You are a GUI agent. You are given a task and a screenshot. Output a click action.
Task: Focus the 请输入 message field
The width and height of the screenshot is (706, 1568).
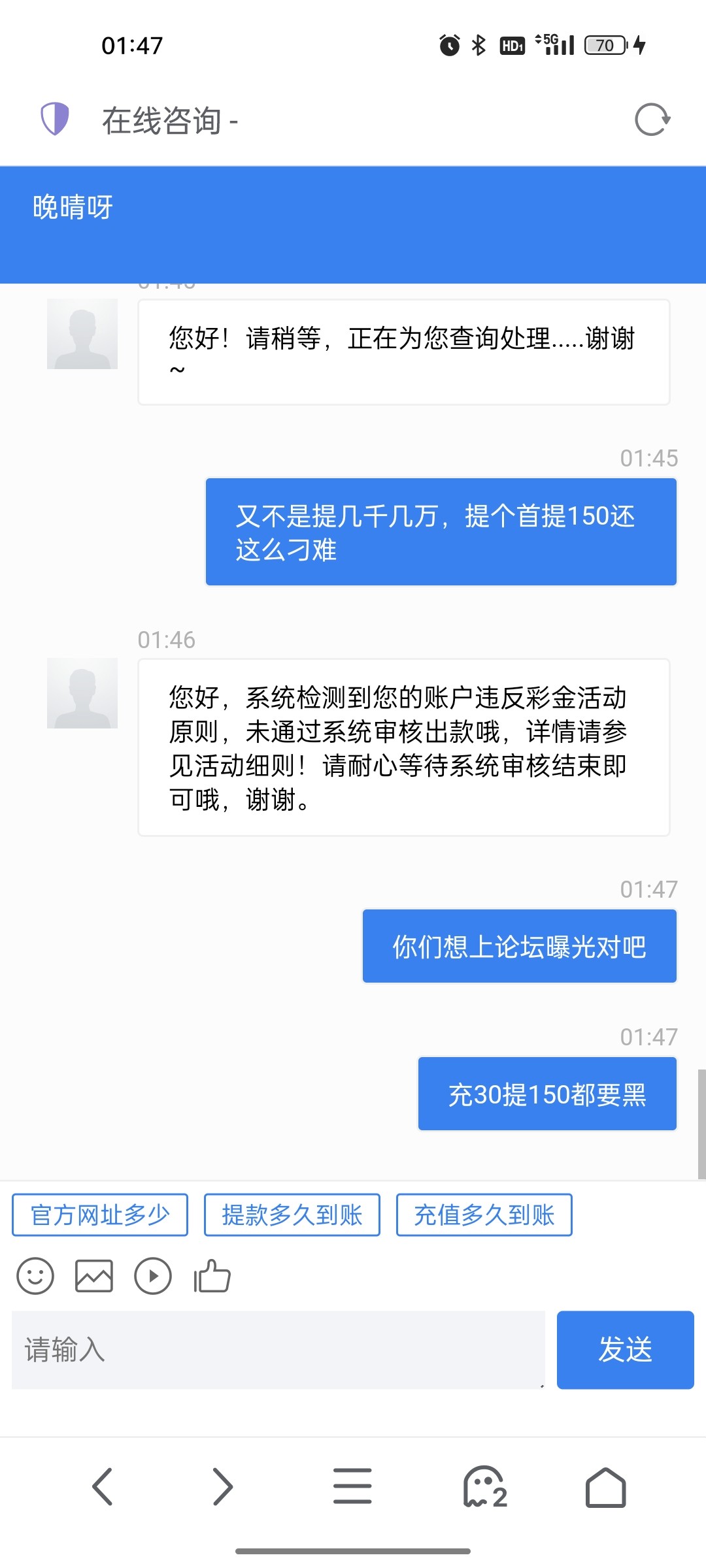[x=278, y=1350]
